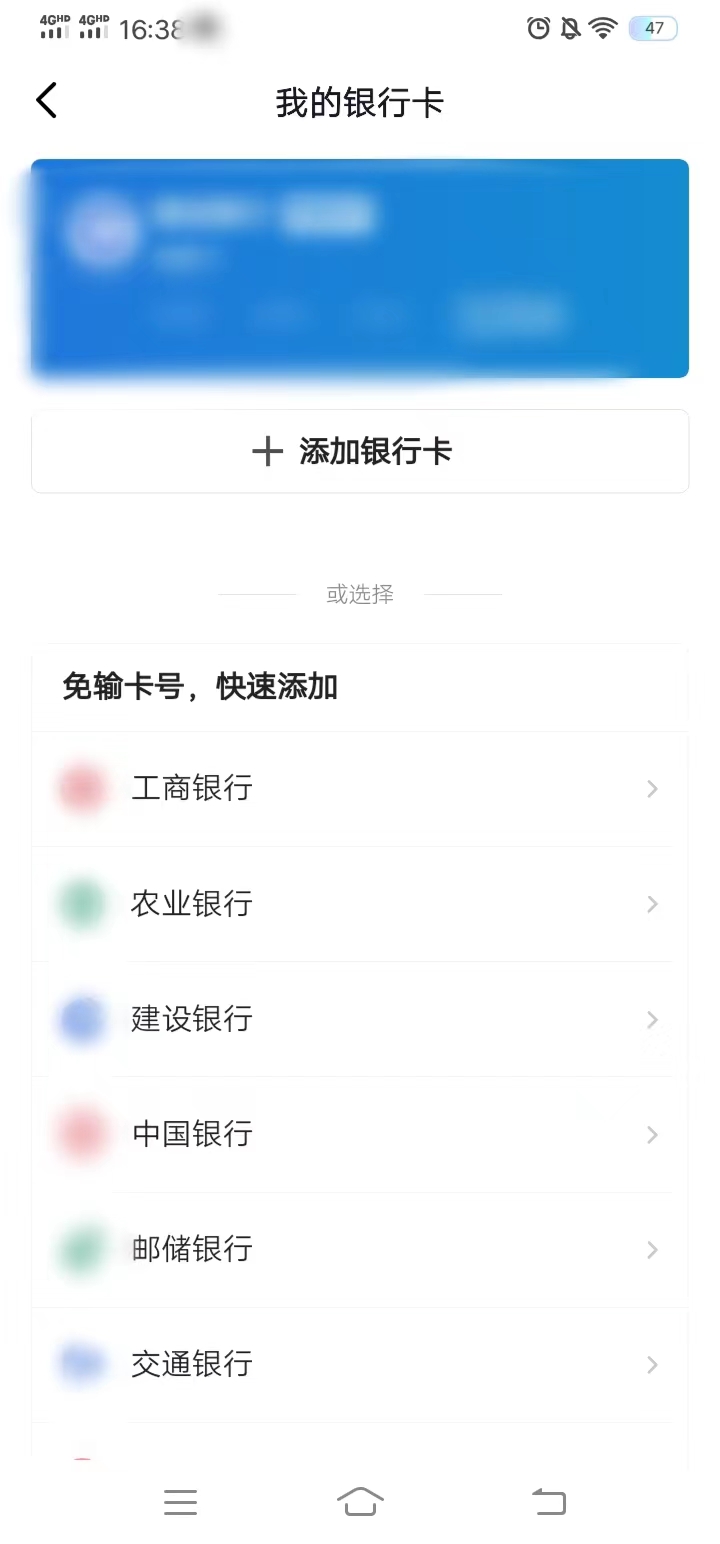Tap the 农业银行 green bank icon
The height and width of the screenshot is (1544, 720).
82,904
